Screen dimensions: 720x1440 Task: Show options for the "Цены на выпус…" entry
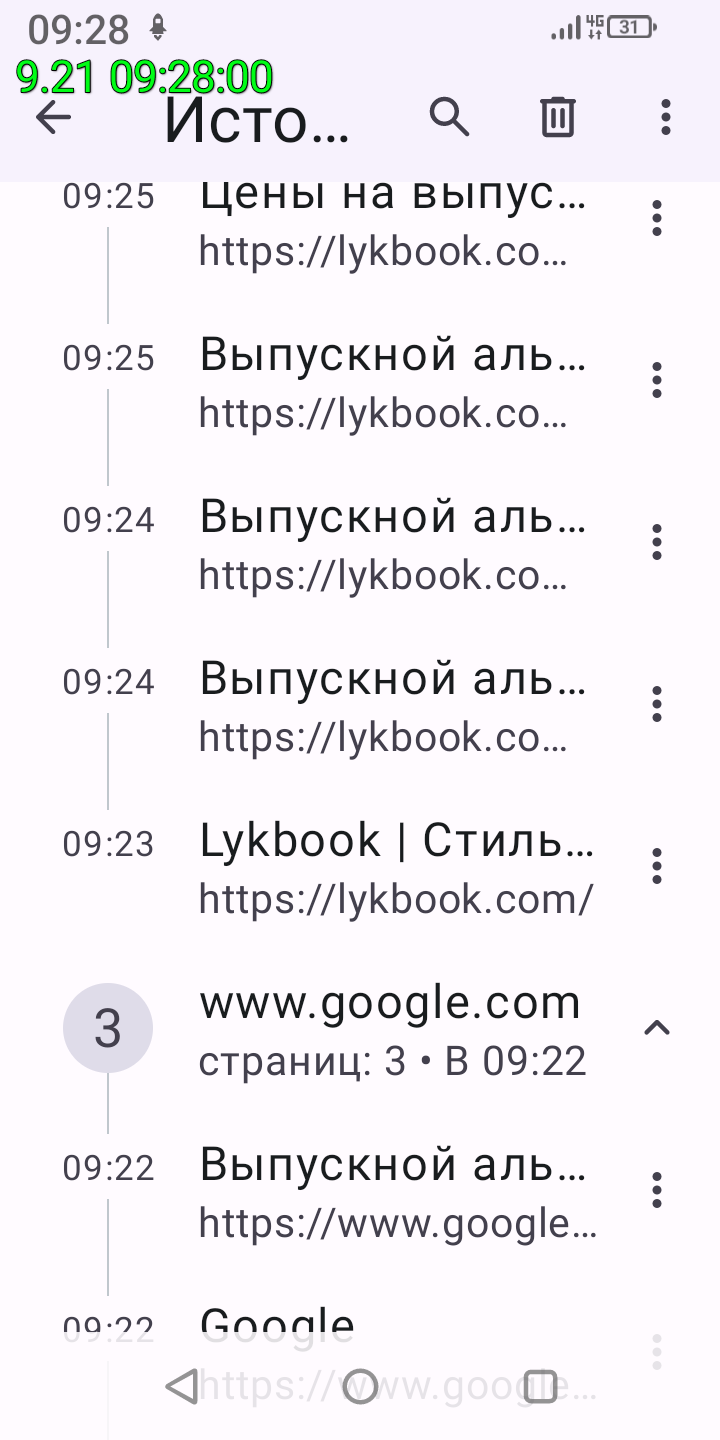click(657, 218)
